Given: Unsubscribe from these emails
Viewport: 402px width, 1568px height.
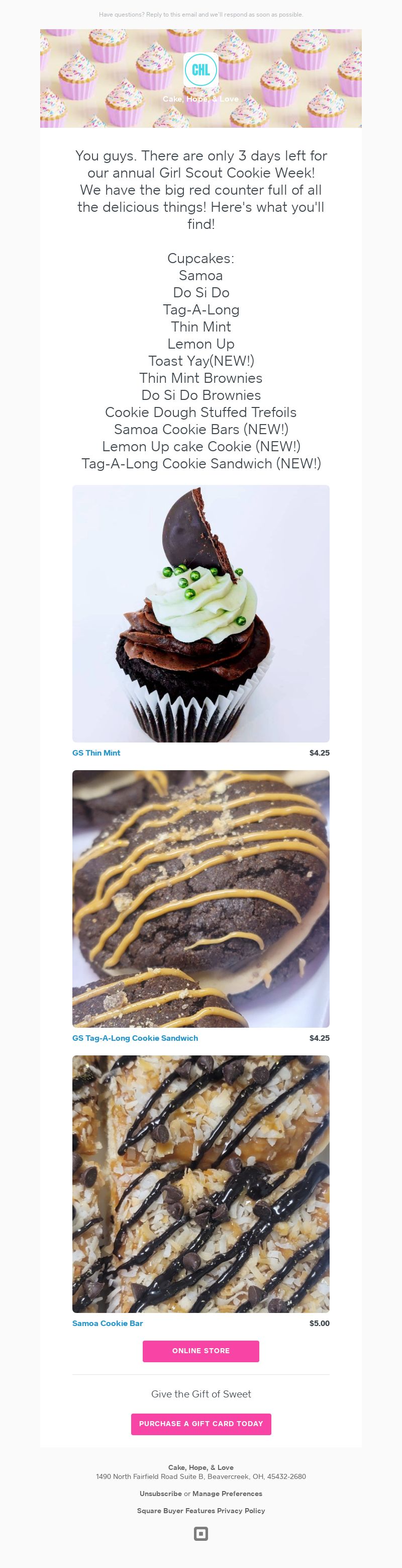Looking at the screenshot, I should (161, 1493).
